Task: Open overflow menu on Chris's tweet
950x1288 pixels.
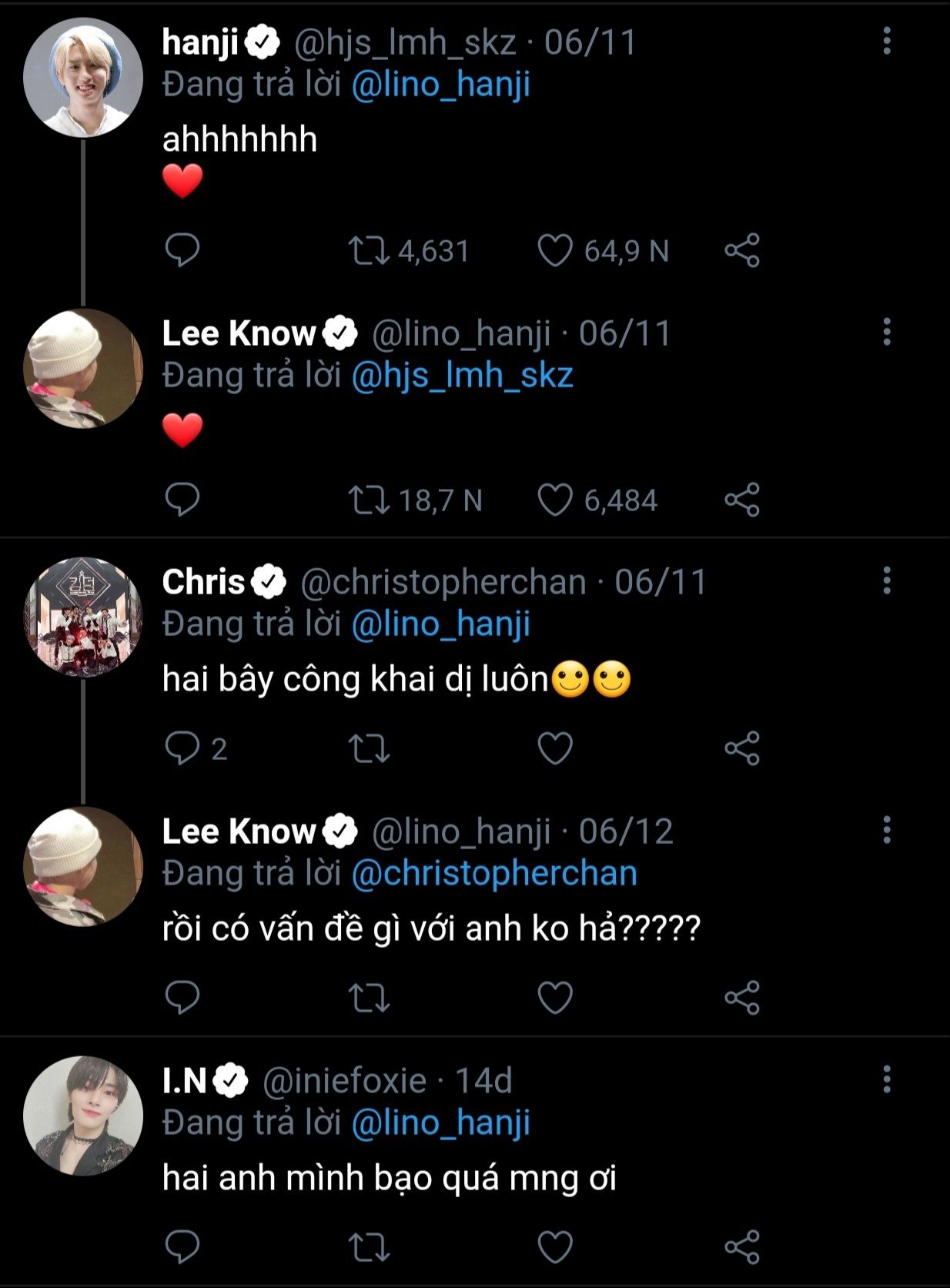Action: pos(887,580)
